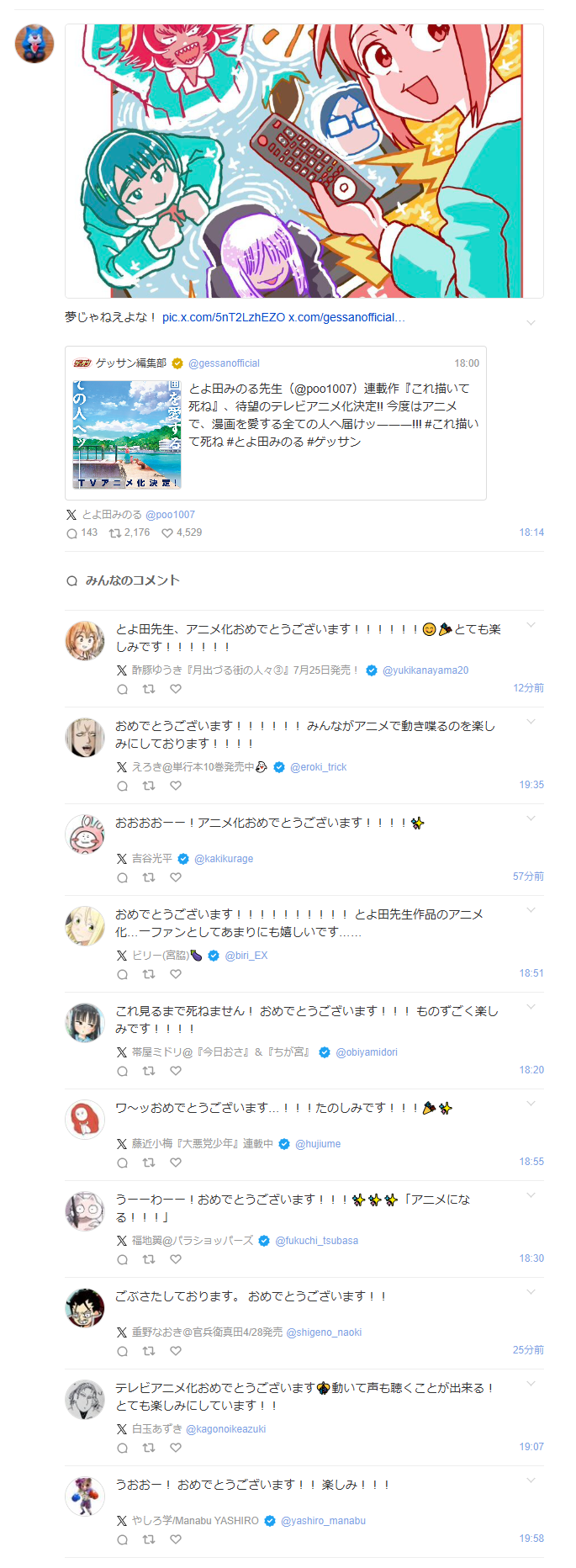The image size is (576, 1568).
Task: Retweet the comment from @kakikurage
Action: click(x=149, y=877)
